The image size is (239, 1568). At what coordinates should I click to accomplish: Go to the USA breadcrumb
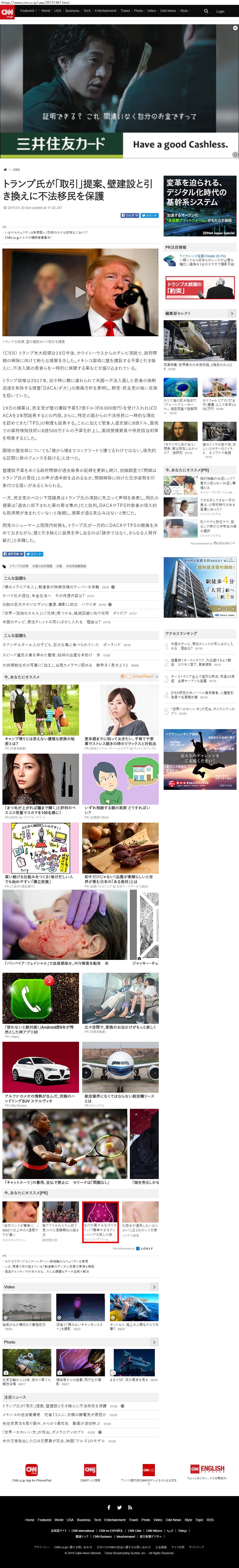tap(17, 170)
